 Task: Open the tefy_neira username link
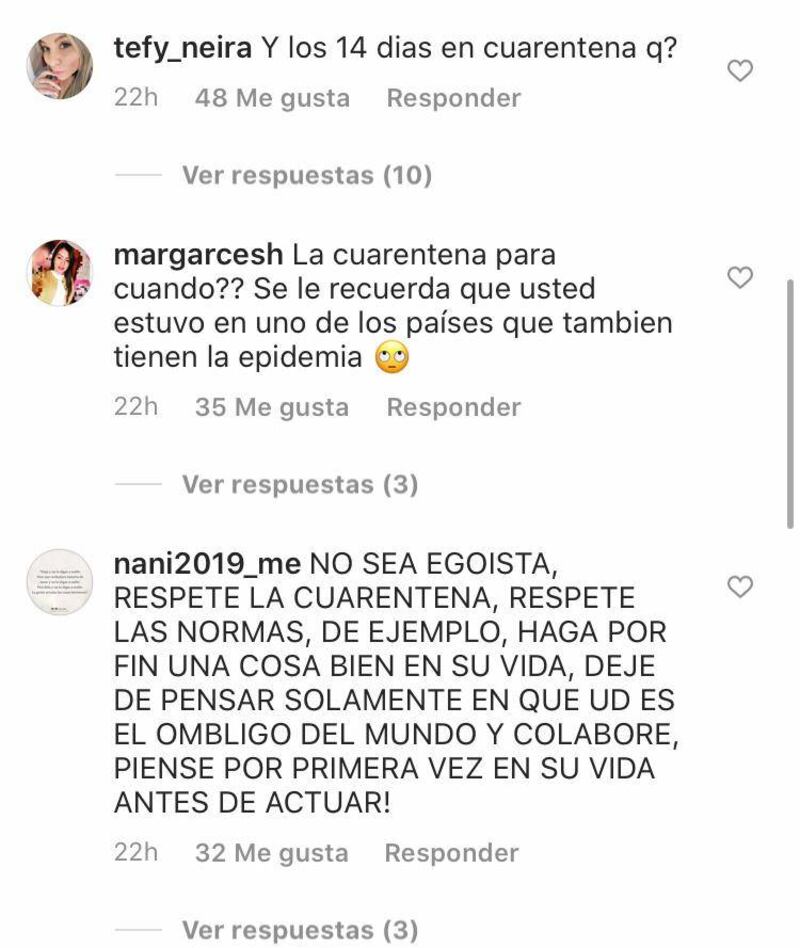click(x=183, y=47)
